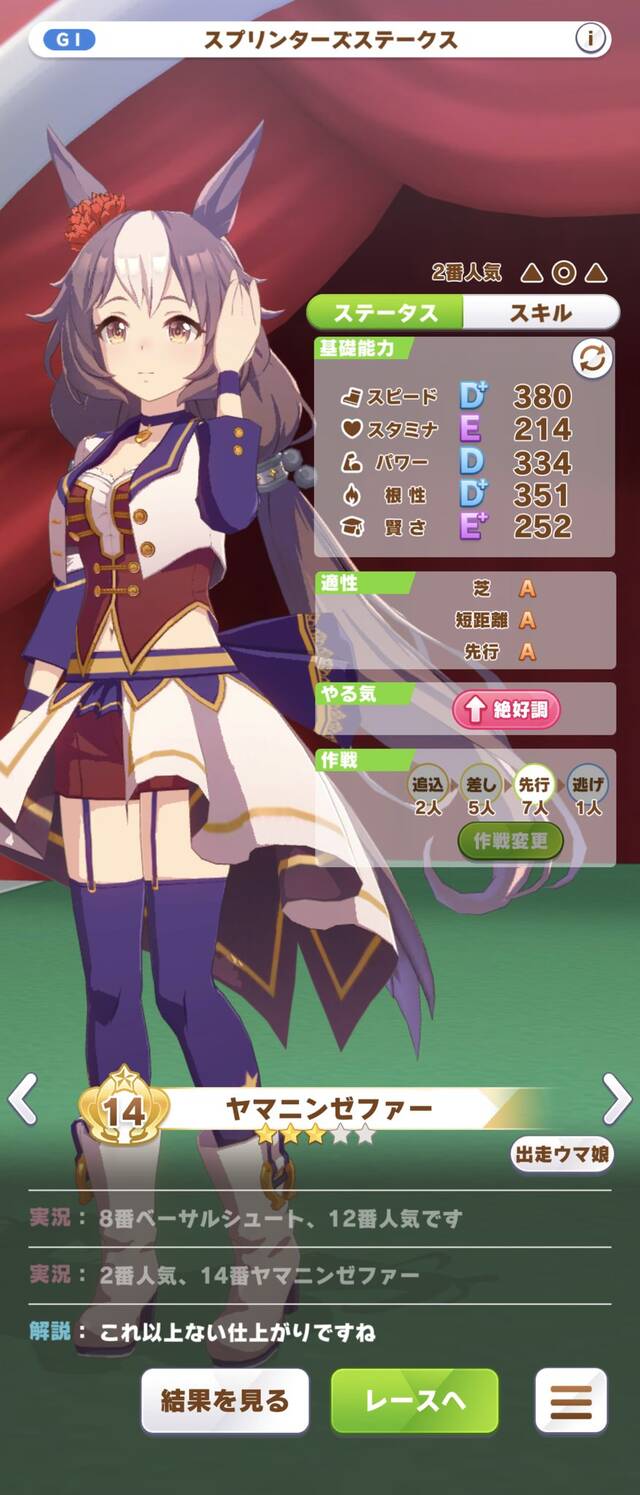Show previous runner with left arrow
The width and height of the screenshot is (640, 1495).
click(x=22, y=1099)
